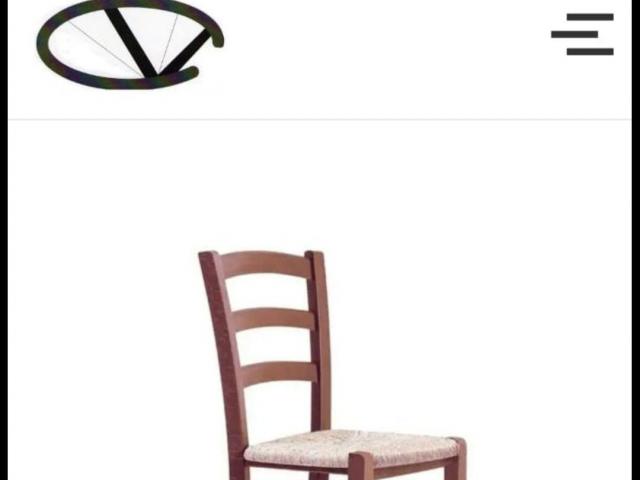Tap the site logo to go home
The width and height of the screenshot is (640, 480).
click(x=130, y=43)
